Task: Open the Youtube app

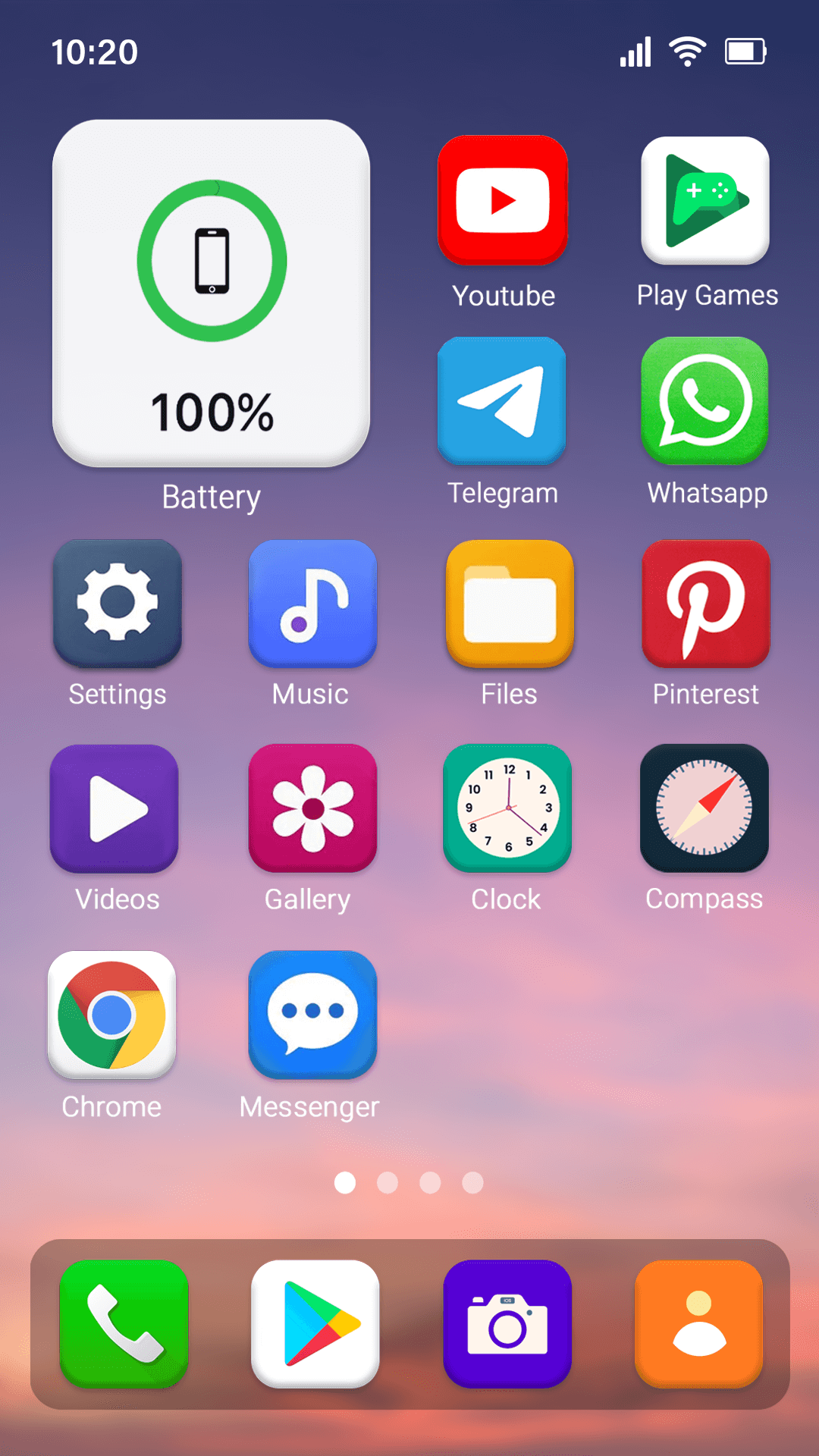Action: click(x=503, y=200)
